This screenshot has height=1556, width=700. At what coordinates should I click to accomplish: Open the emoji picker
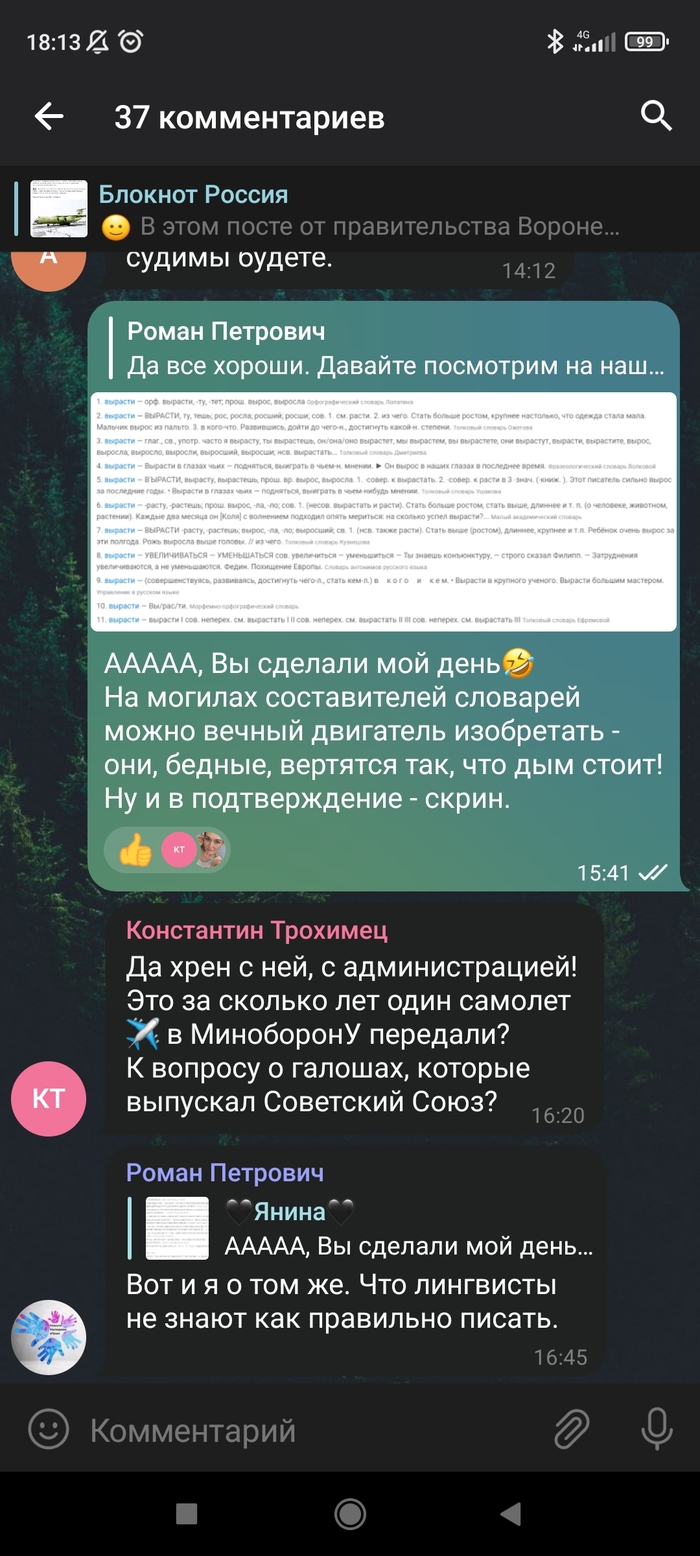(x=48, y=1429)
